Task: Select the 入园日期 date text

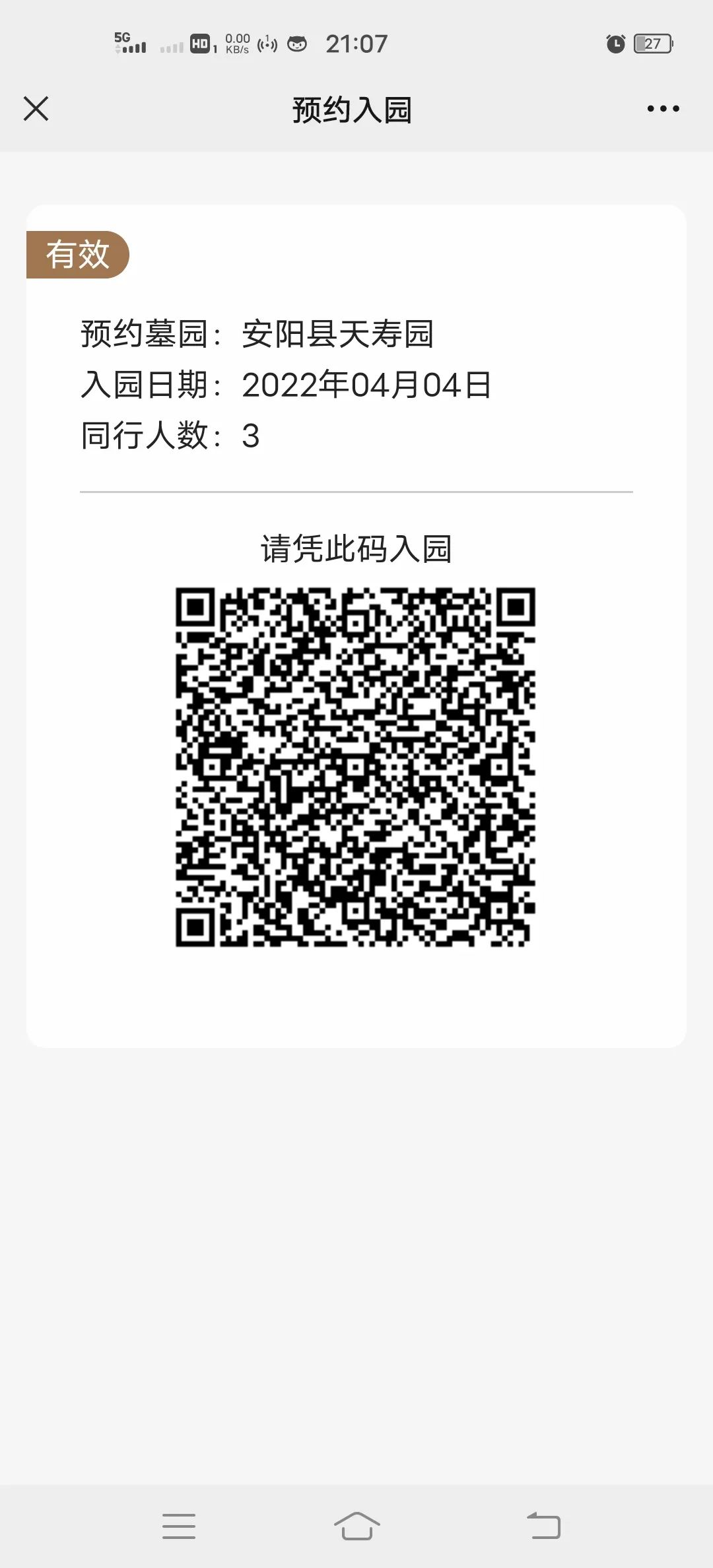Action: point(368,385)
